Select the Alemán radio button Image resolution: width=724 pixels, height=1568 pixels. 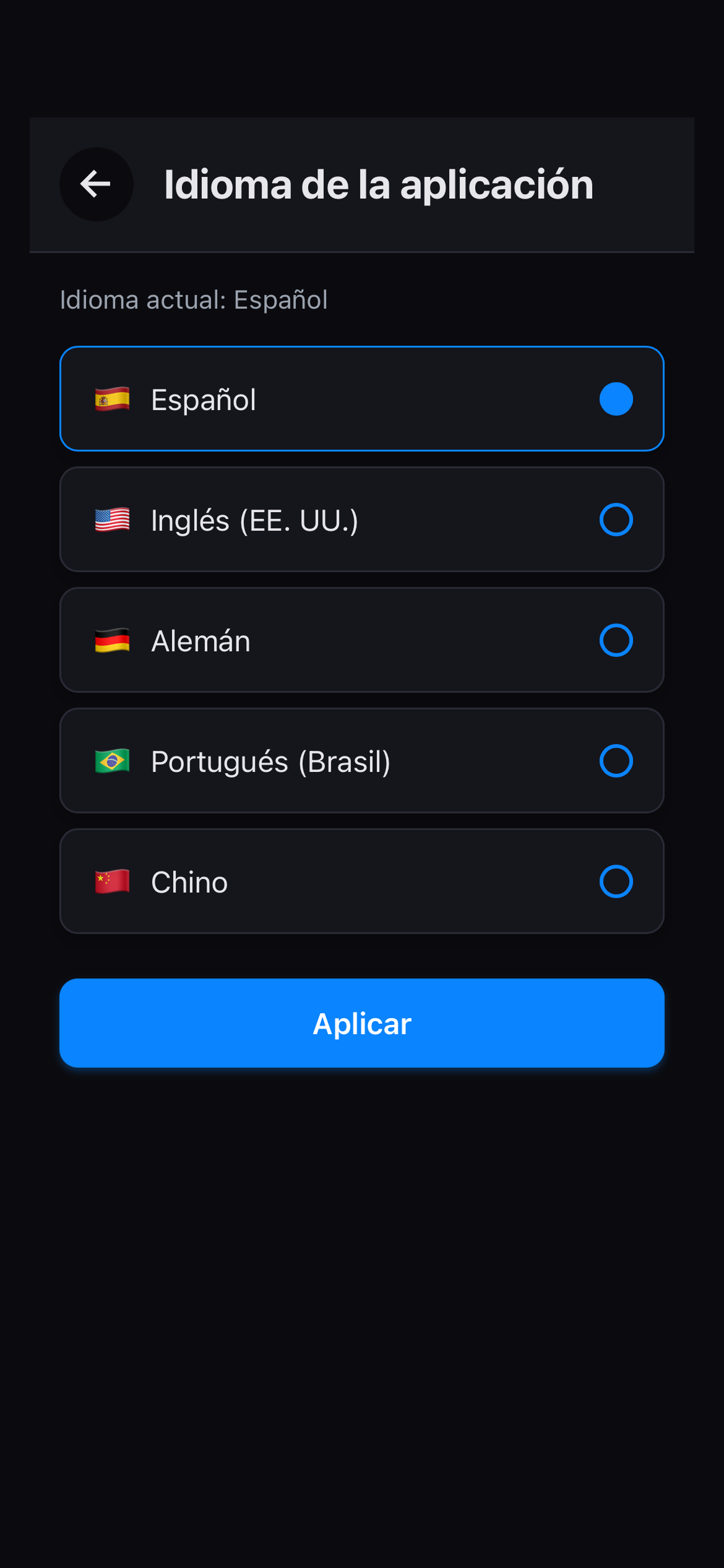tap(616, 640)
